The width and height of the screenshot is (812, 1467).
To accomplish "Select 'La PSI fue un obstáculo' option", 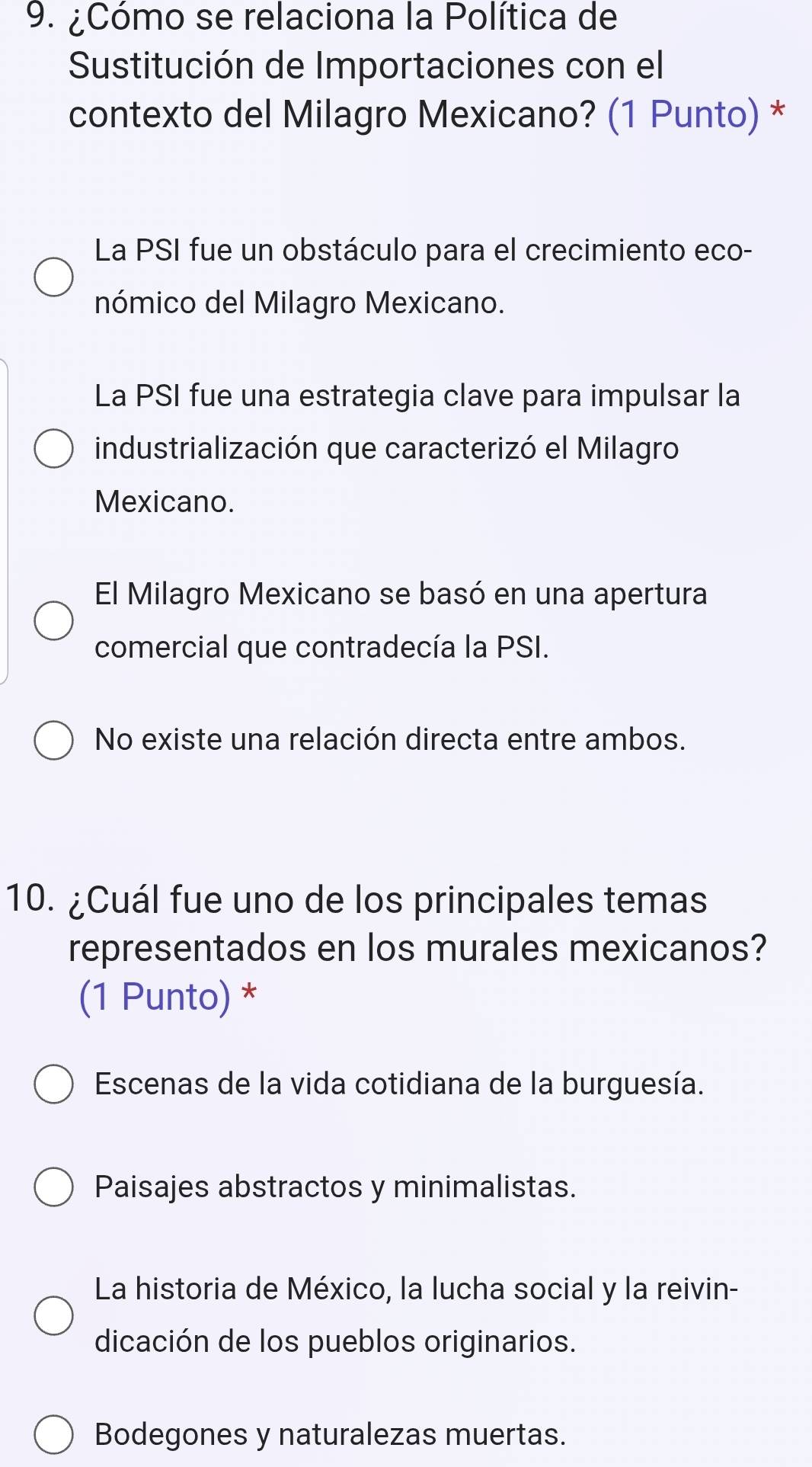I will click(54, 277).
